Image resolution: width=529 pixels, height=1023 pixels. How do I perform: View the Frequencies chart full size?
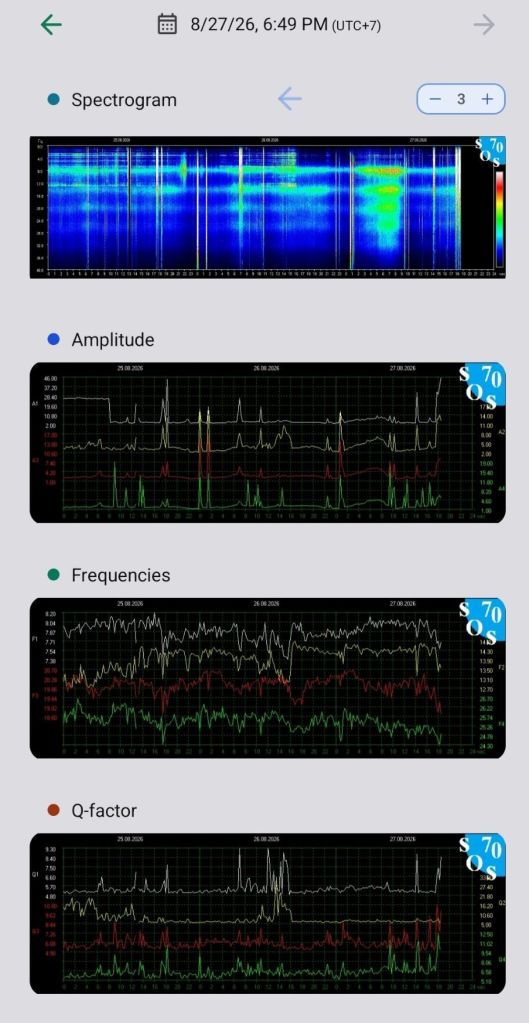pyautogui.click(x=267, y=678)
